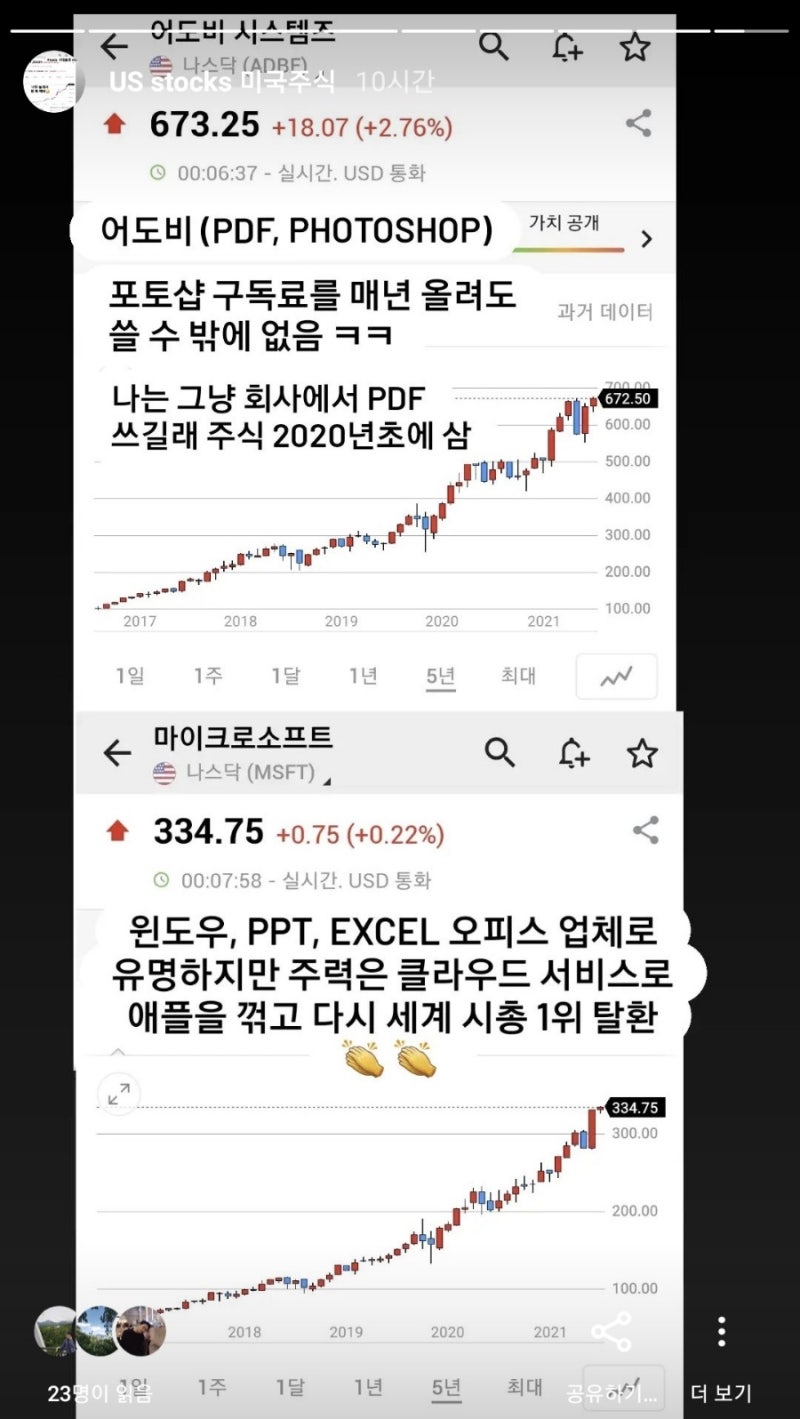Expand the Microsoft chart to fullscreen
The width and height of the screenshot is (800, 1419).
(x=119, y=1094)
